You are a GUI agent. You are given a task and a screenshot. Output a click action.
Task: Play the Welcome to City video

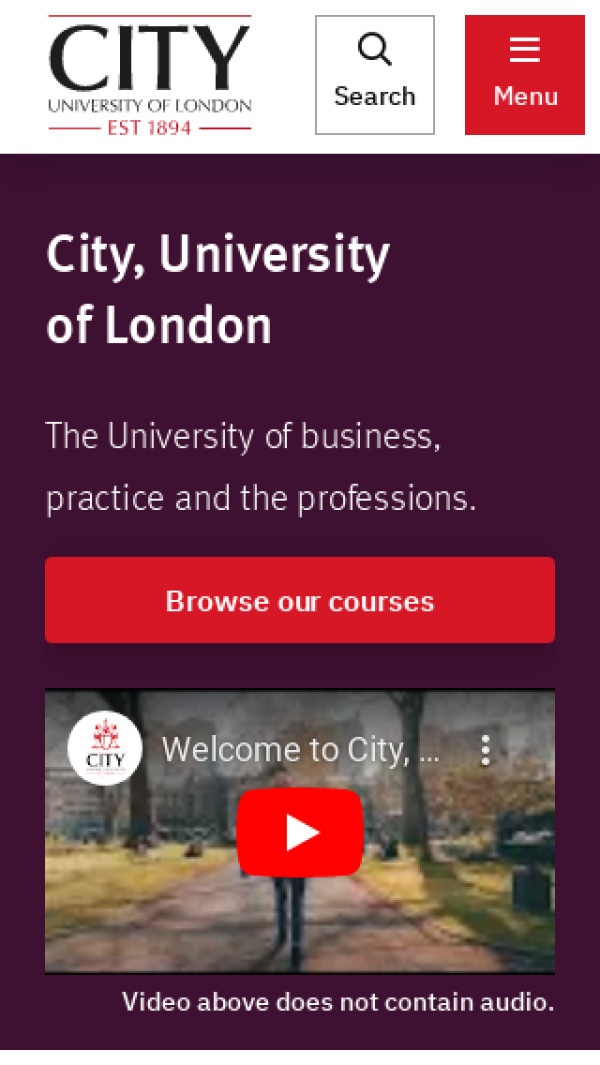[300, 833]
